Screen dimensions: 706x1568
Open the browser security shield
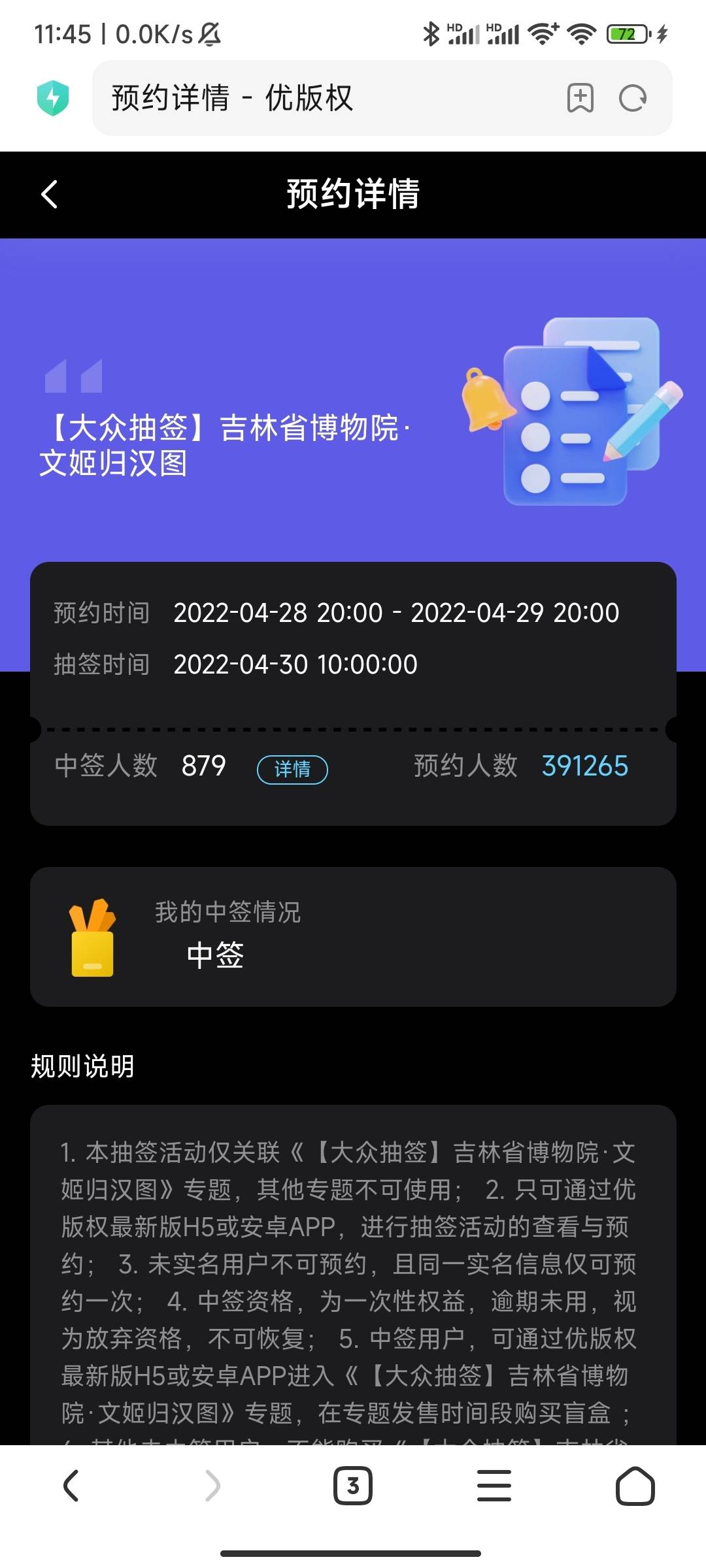click(53, 98)
